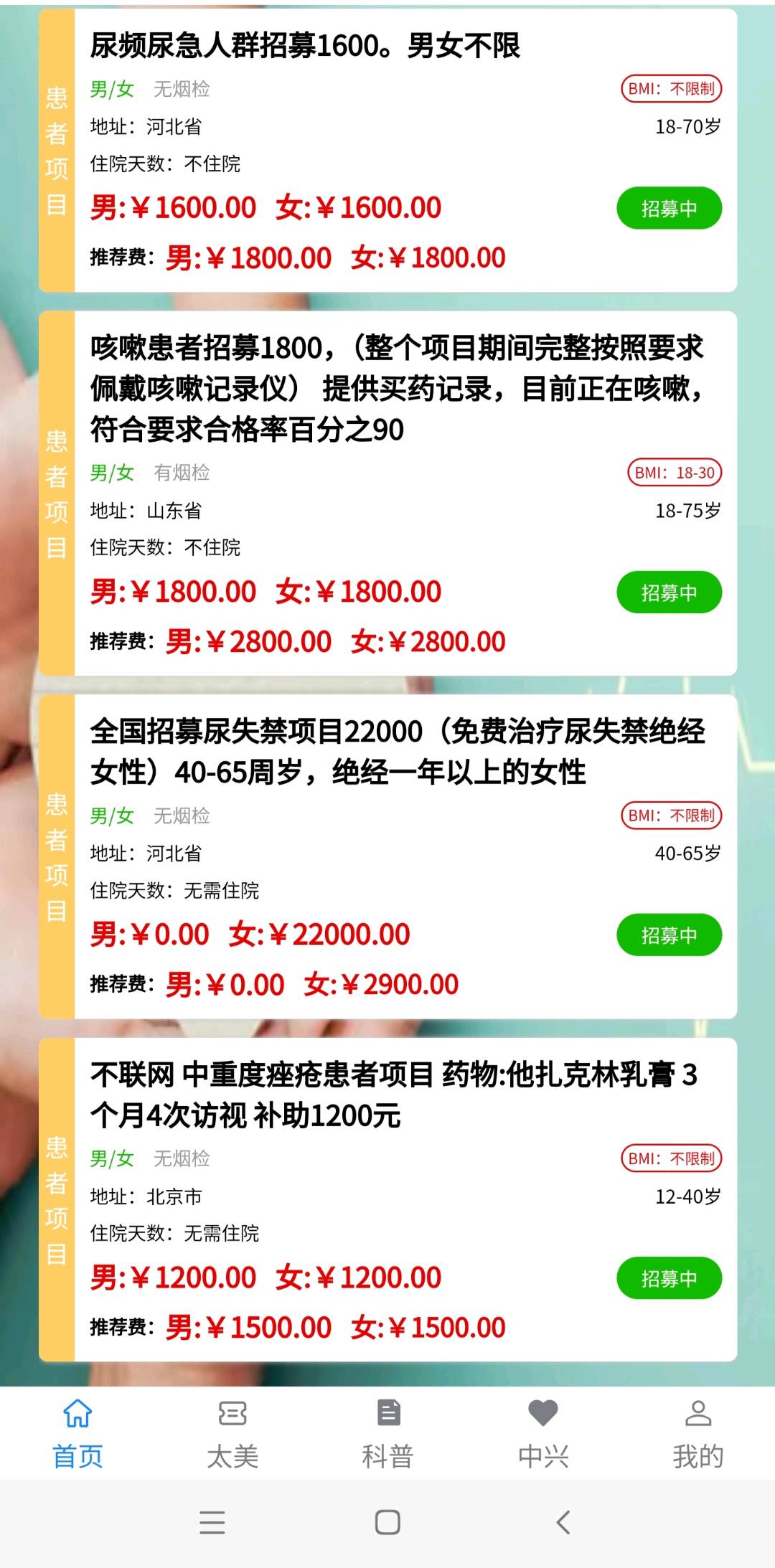Open the 中重度痤疮患者项目 card
Screen dimensions: 775x1568
[393, 1095]
